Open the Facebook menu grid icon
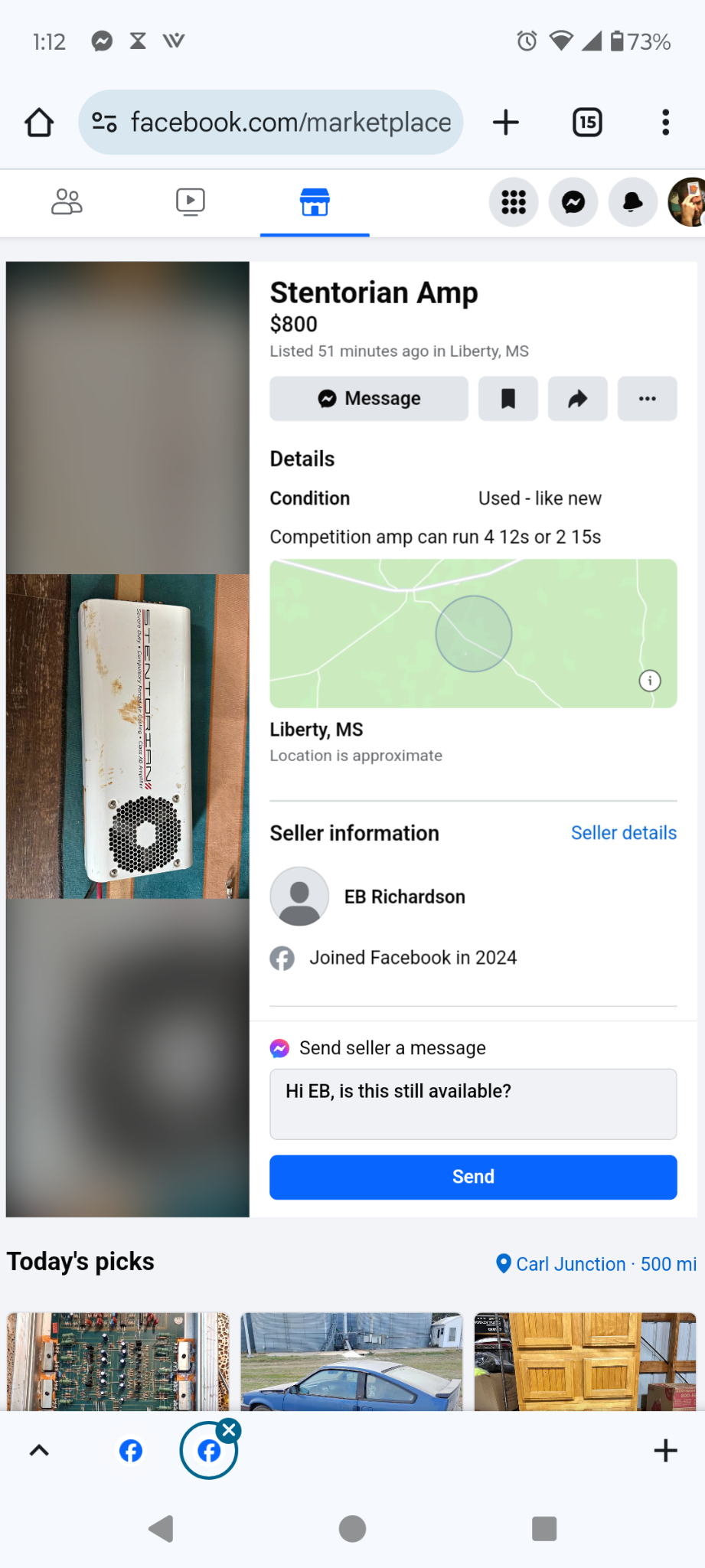The height and width of the screenshot is (1568, 705). pos(514,202)
